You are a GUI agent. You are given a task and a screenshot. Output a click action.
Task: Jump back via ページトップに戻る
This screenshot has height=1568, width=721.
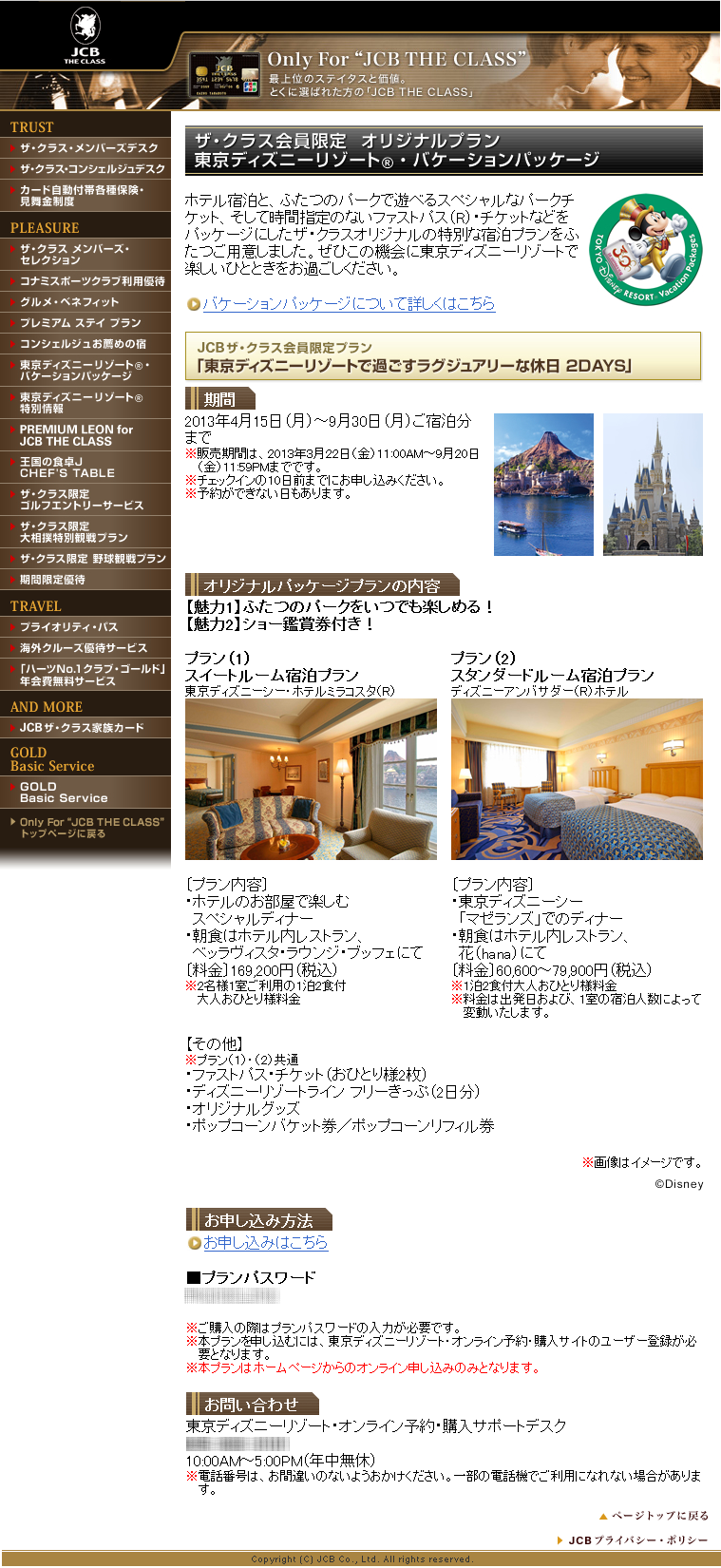pyautogui.click(x=659, y=1516)
